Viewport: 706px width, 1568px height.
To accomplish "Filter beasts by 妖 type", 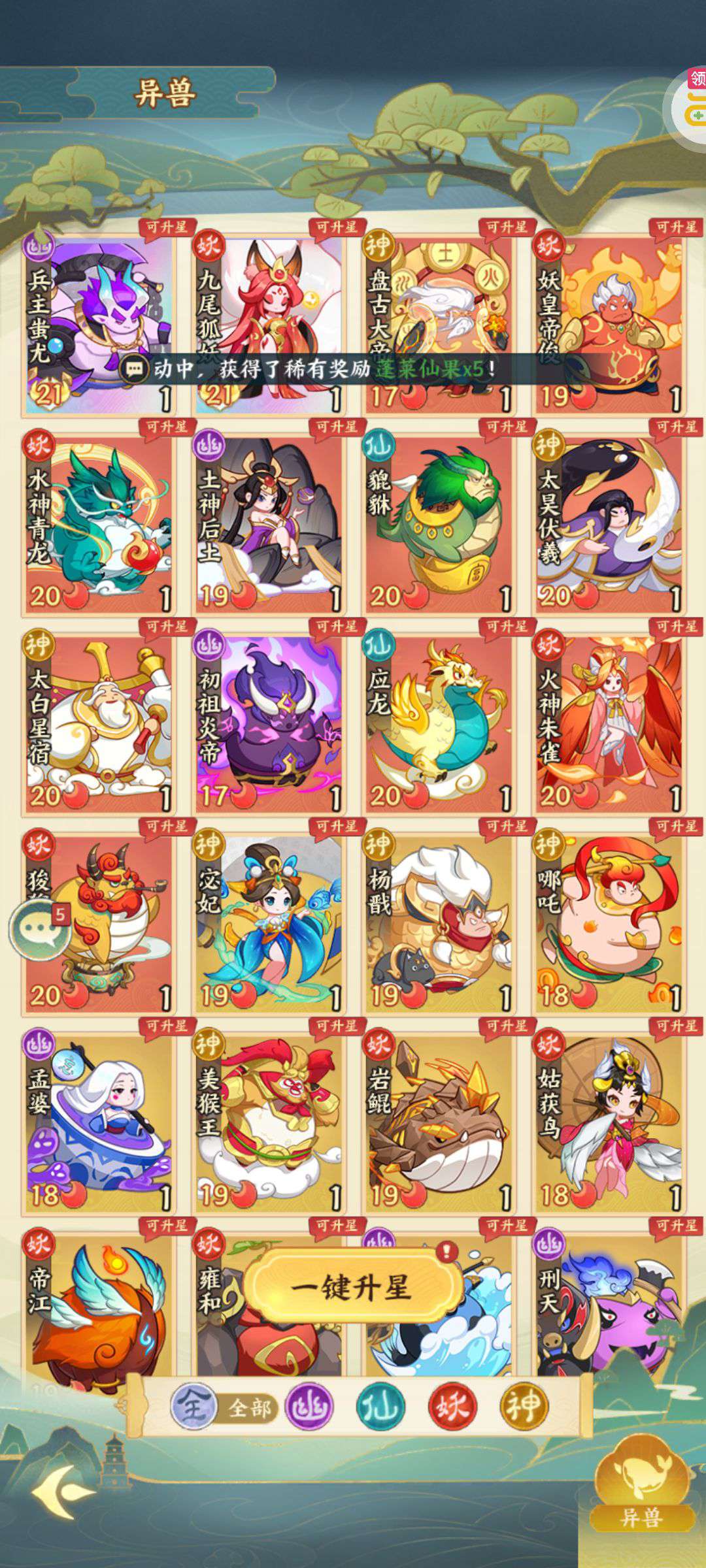I will [452, 1407].
